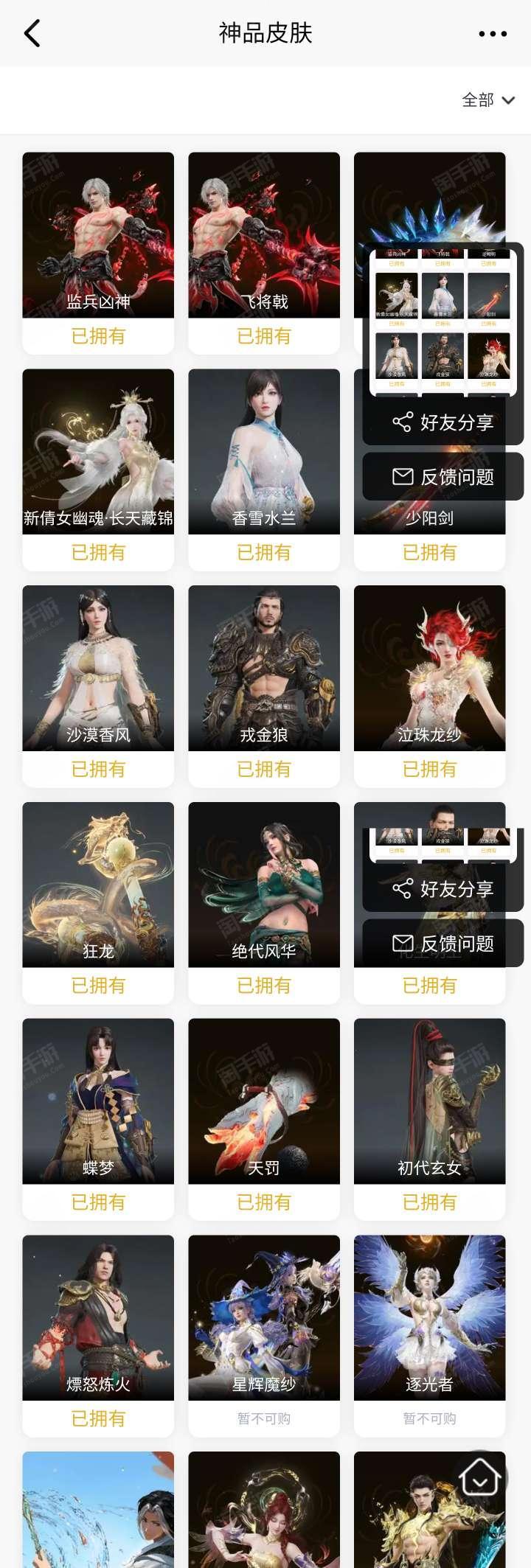531x1568 pixels.
Task: Go back from the 神品皮肤 page
Action: pyautogui.click(x=32, y=33)
